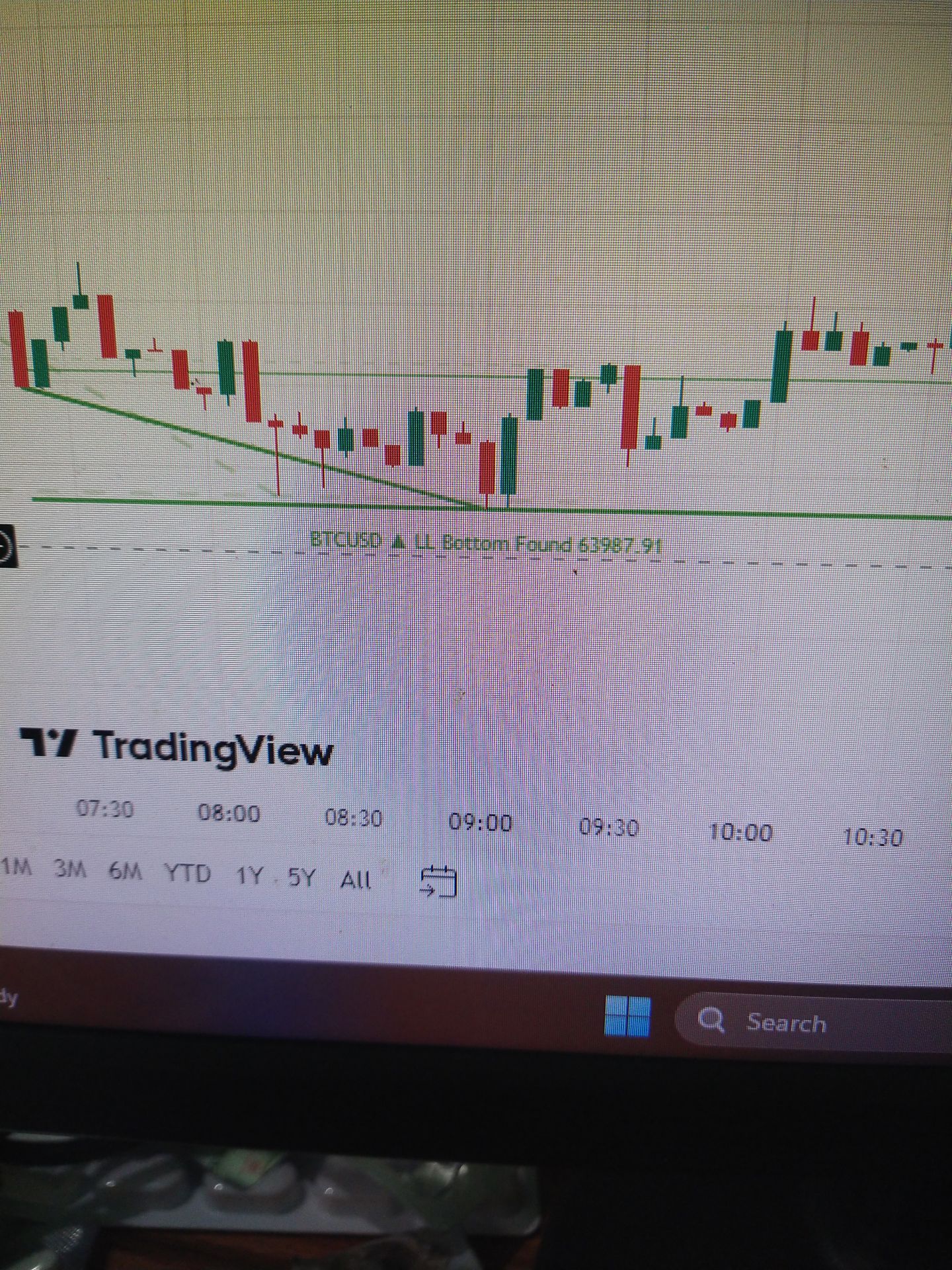Image resolution: width=952 pixels, height=1270 pixels.
Task: Select the 3M time range
Action: pyautogui.click(x=71, y=870)
